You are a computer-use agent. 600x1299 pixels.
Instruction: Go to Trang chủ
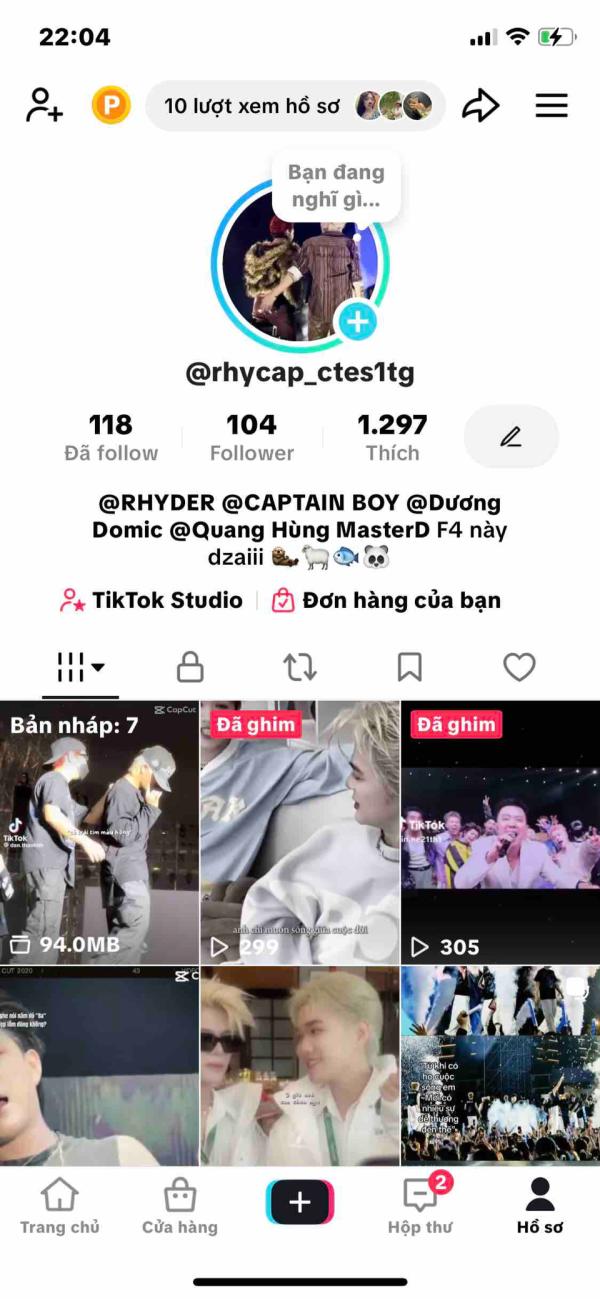pos(60,1205)
